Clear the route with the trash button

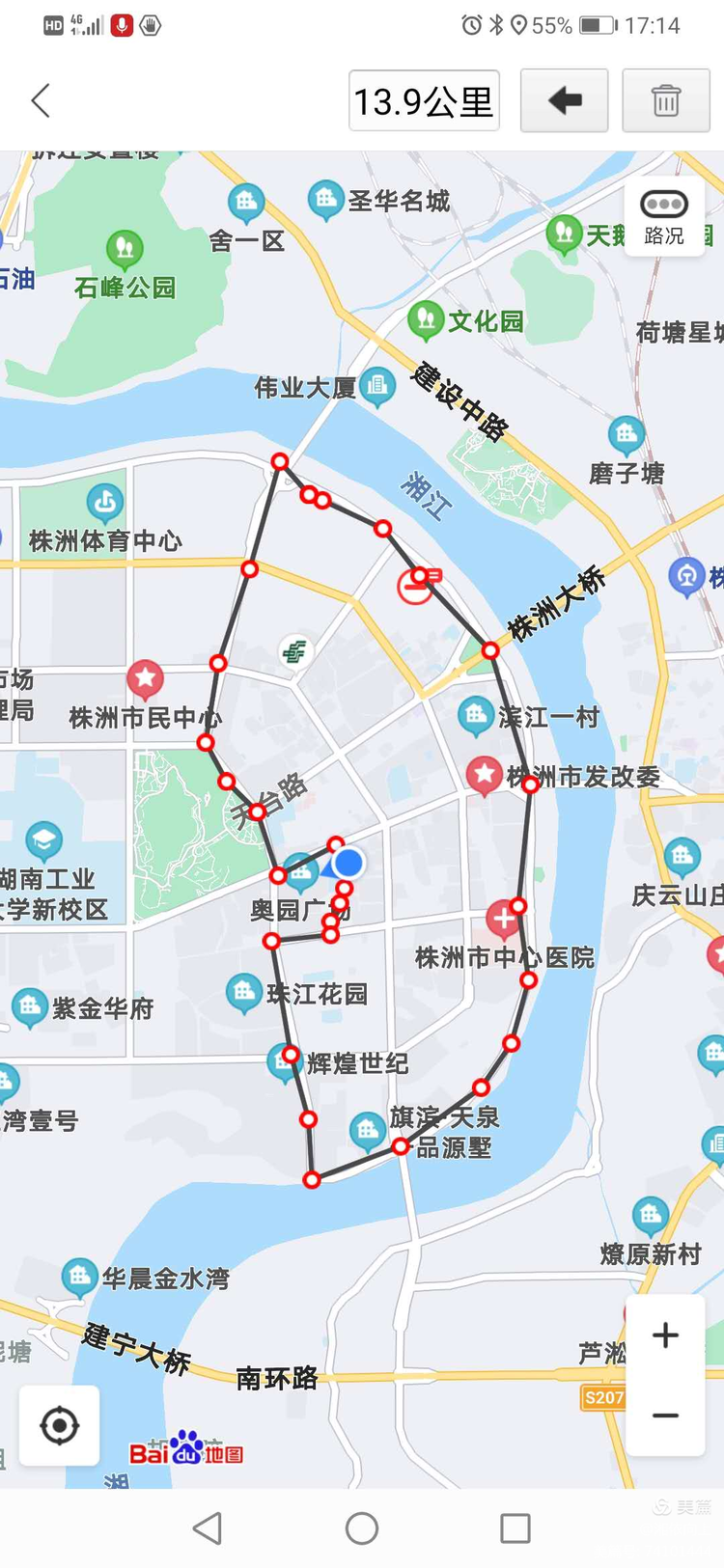(x=665, y=100)
